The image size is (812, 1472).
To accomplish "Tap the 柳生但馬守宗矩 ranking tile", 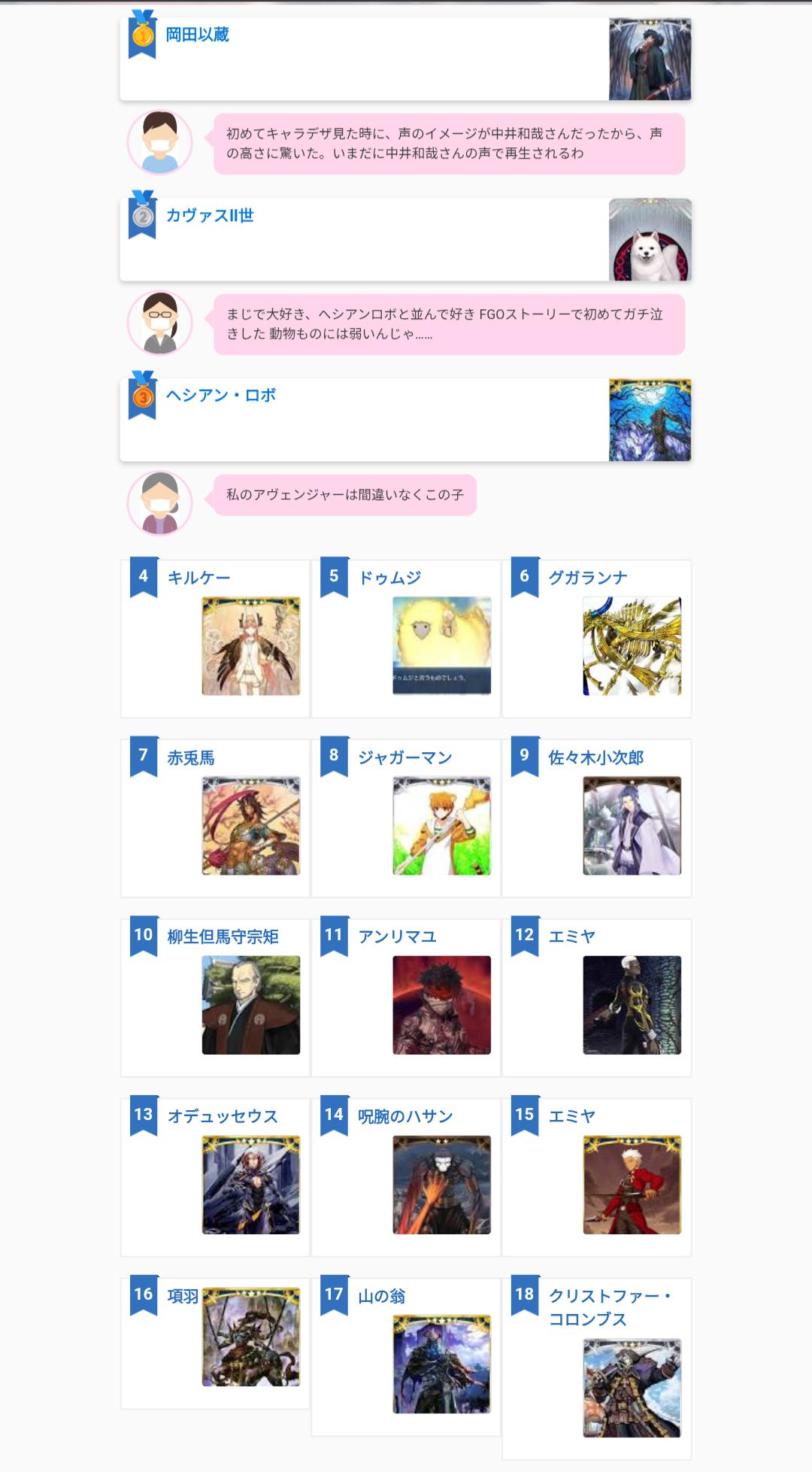I will [216, 998].
